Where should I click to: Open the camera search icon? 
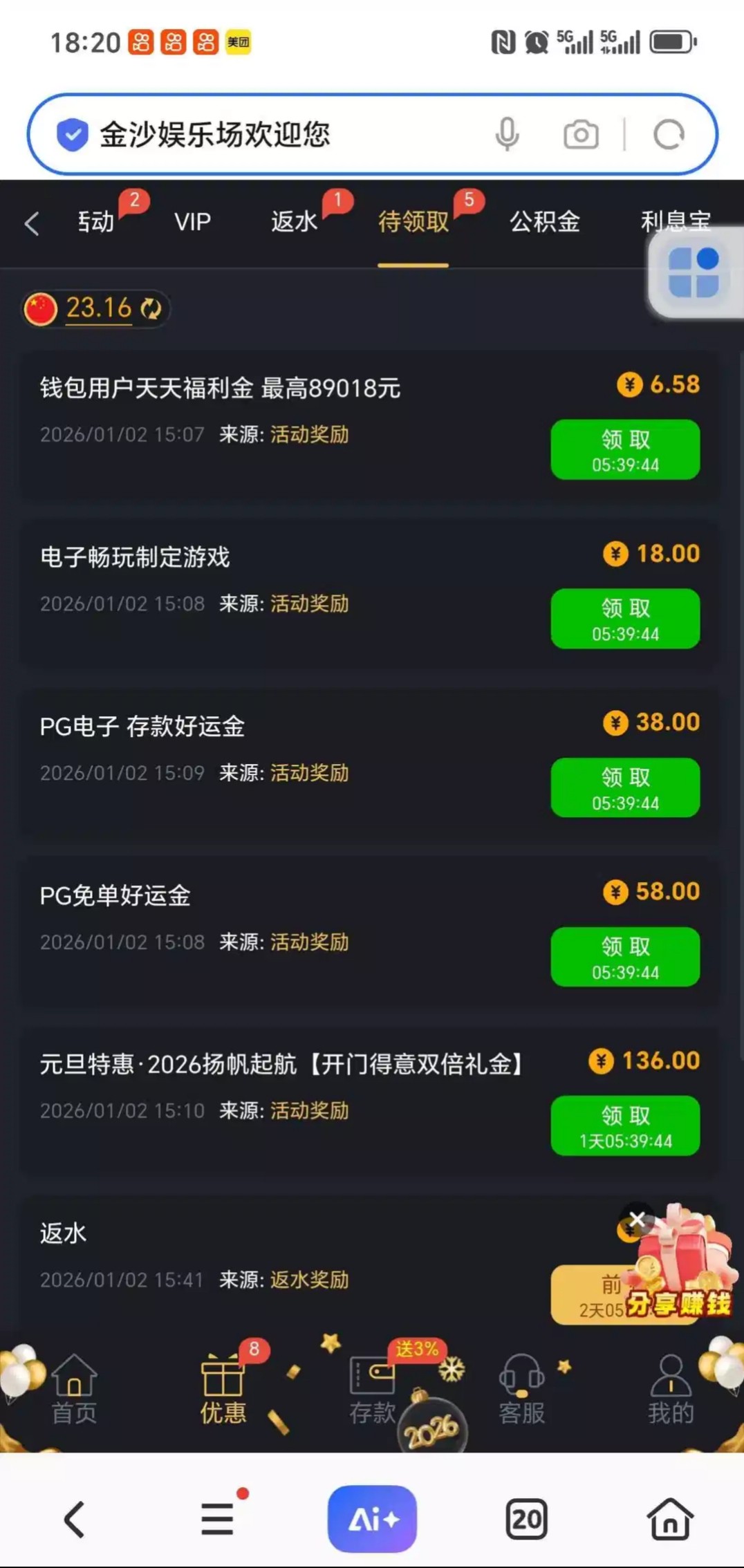pyautogui.click(x=581, y=134)
